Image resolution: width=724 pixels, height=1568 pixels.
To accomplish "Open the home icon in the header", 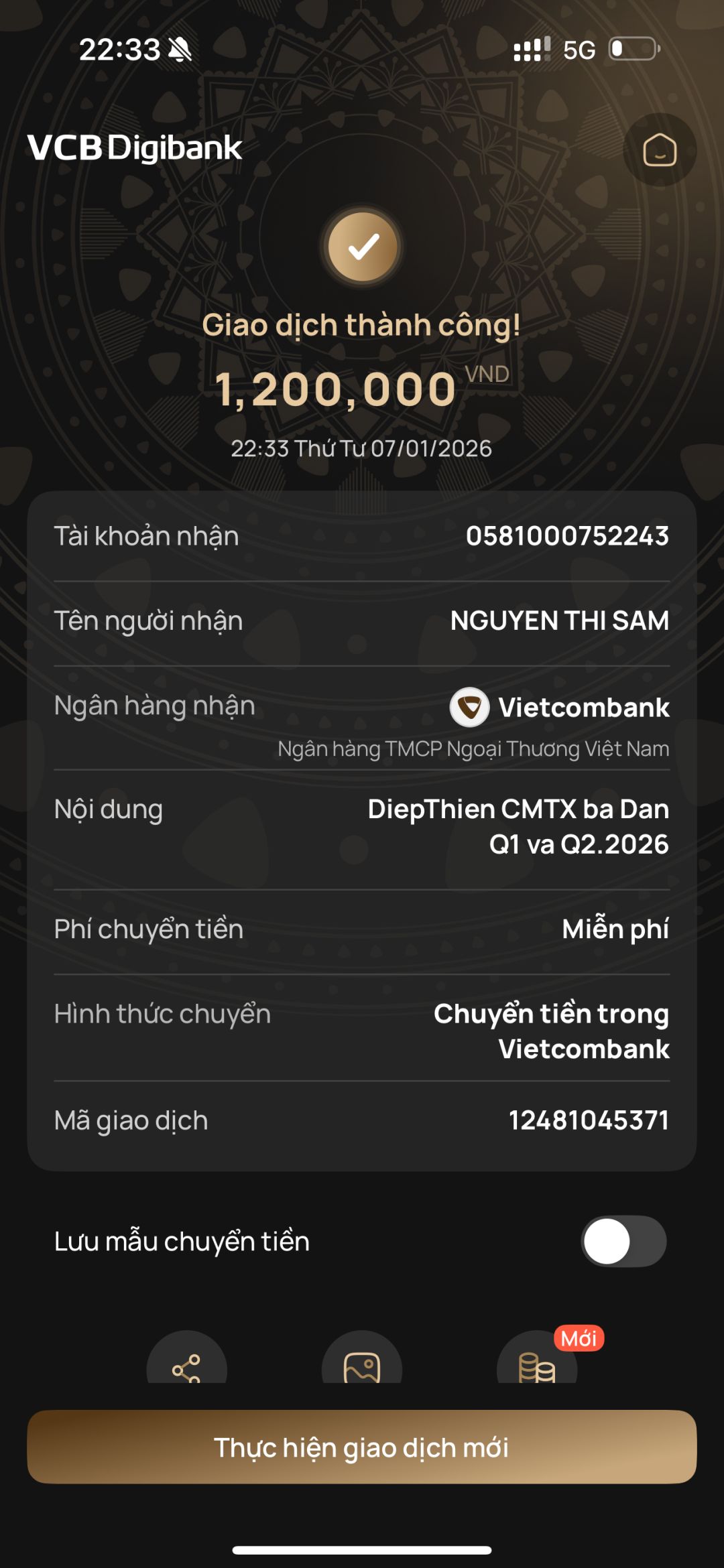I will (660, 149).
